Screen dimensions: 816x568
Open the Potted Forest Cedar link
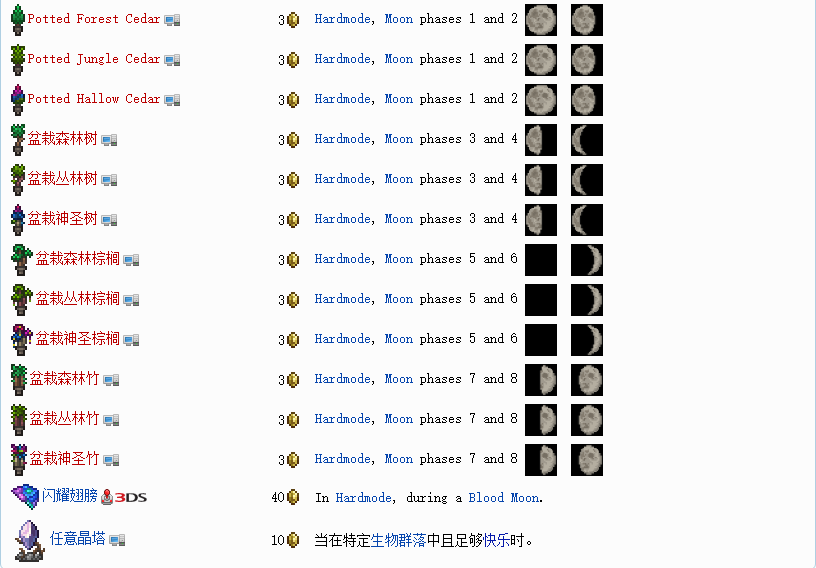(x=93, y=19)
